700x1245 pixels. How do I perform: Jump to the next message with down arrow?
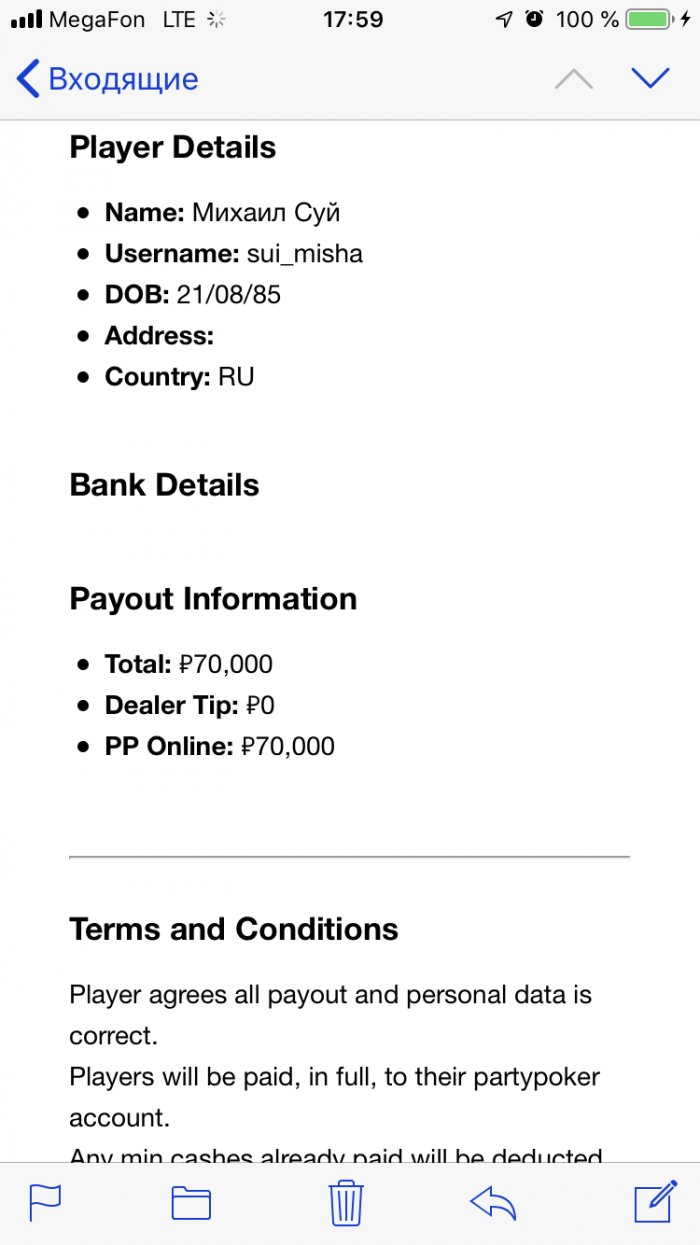point(650,78)
